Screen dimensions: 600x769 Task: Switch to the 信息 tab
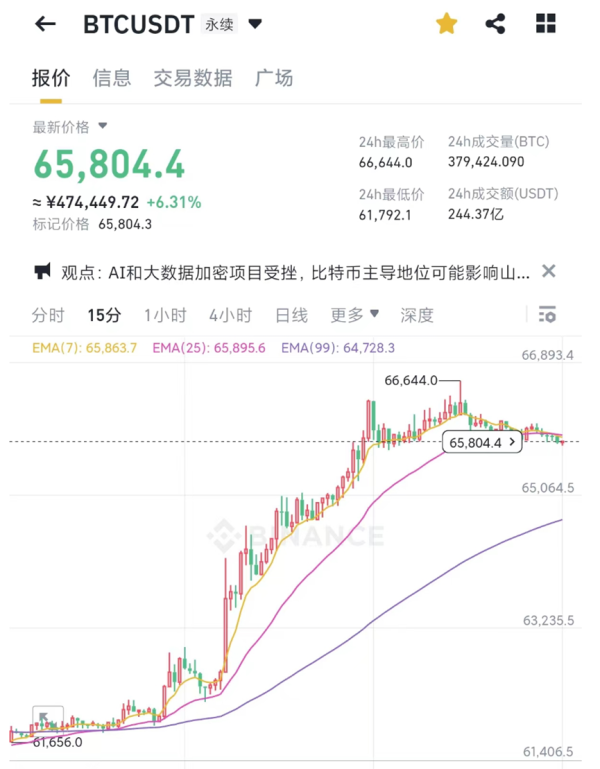tap(111, 77)
